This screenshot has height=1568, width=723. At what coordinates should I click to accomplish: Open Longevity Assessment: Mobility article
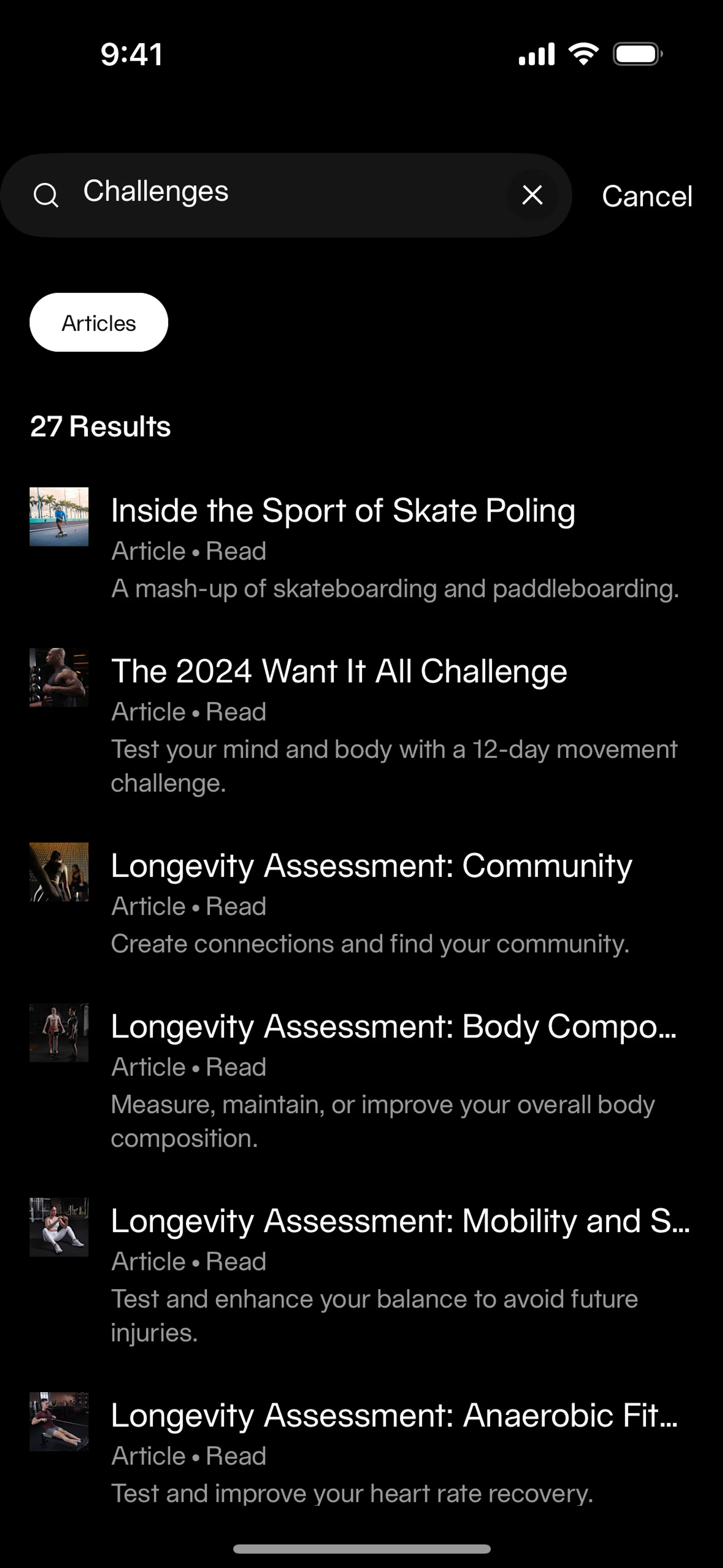pyautogui.click(x=400, y=1221)
